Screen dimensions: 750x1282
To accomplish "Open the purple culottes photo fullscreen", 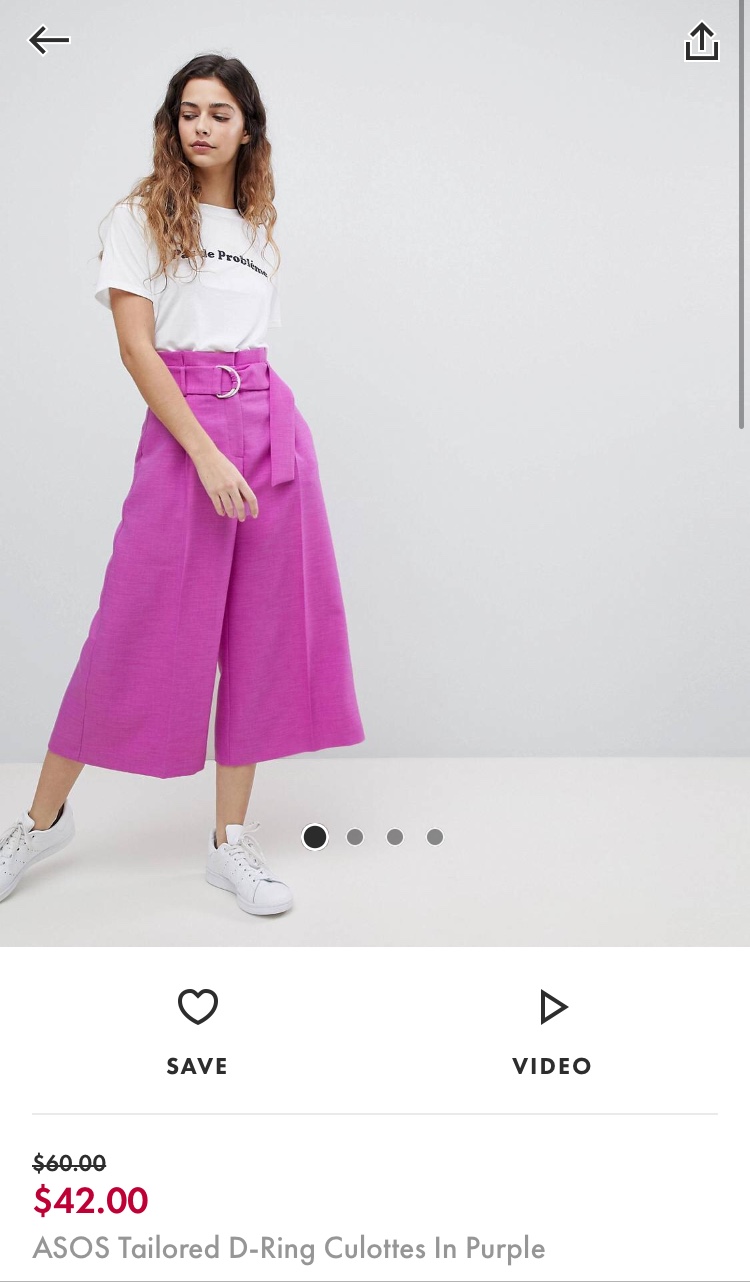I will point(375,450).
